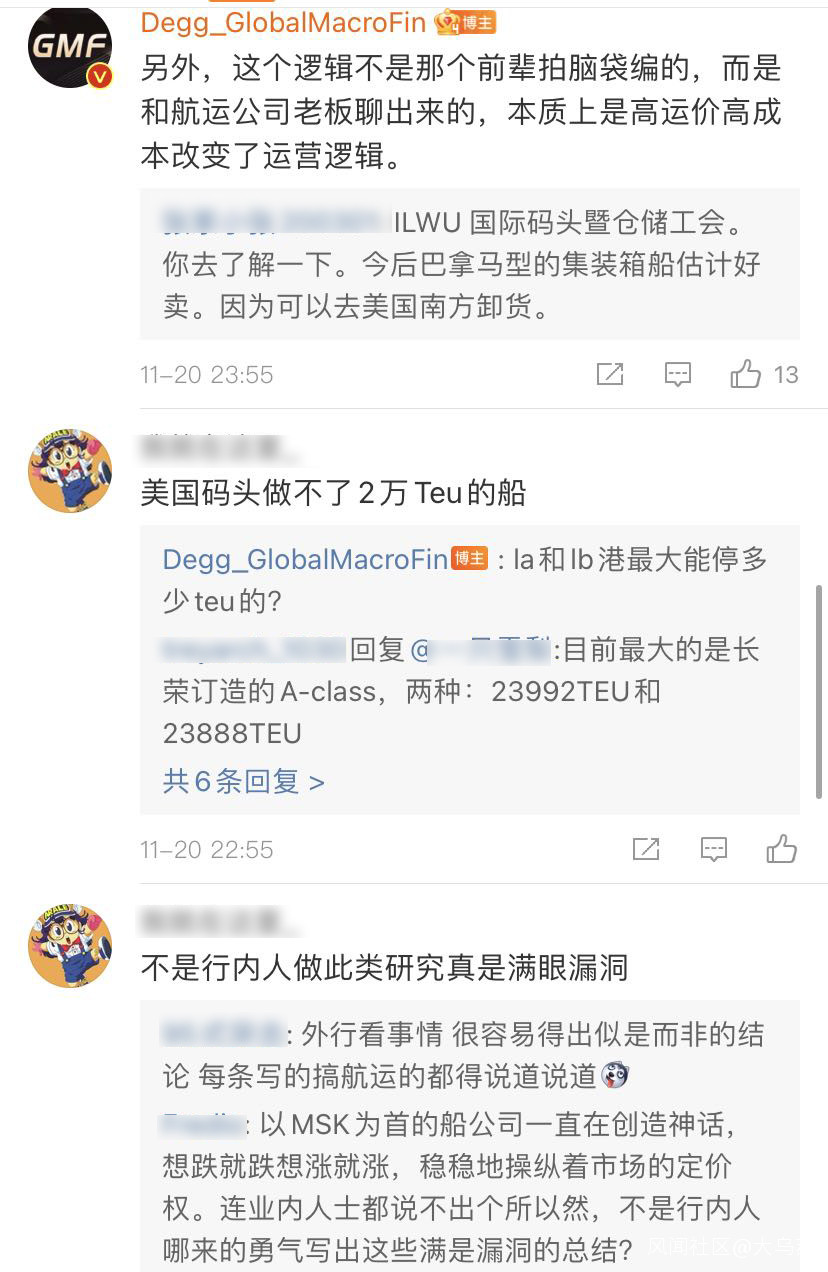
Task: Open Degg_GlobalMacroFin's GMF avatar
Action: point(69,45)
